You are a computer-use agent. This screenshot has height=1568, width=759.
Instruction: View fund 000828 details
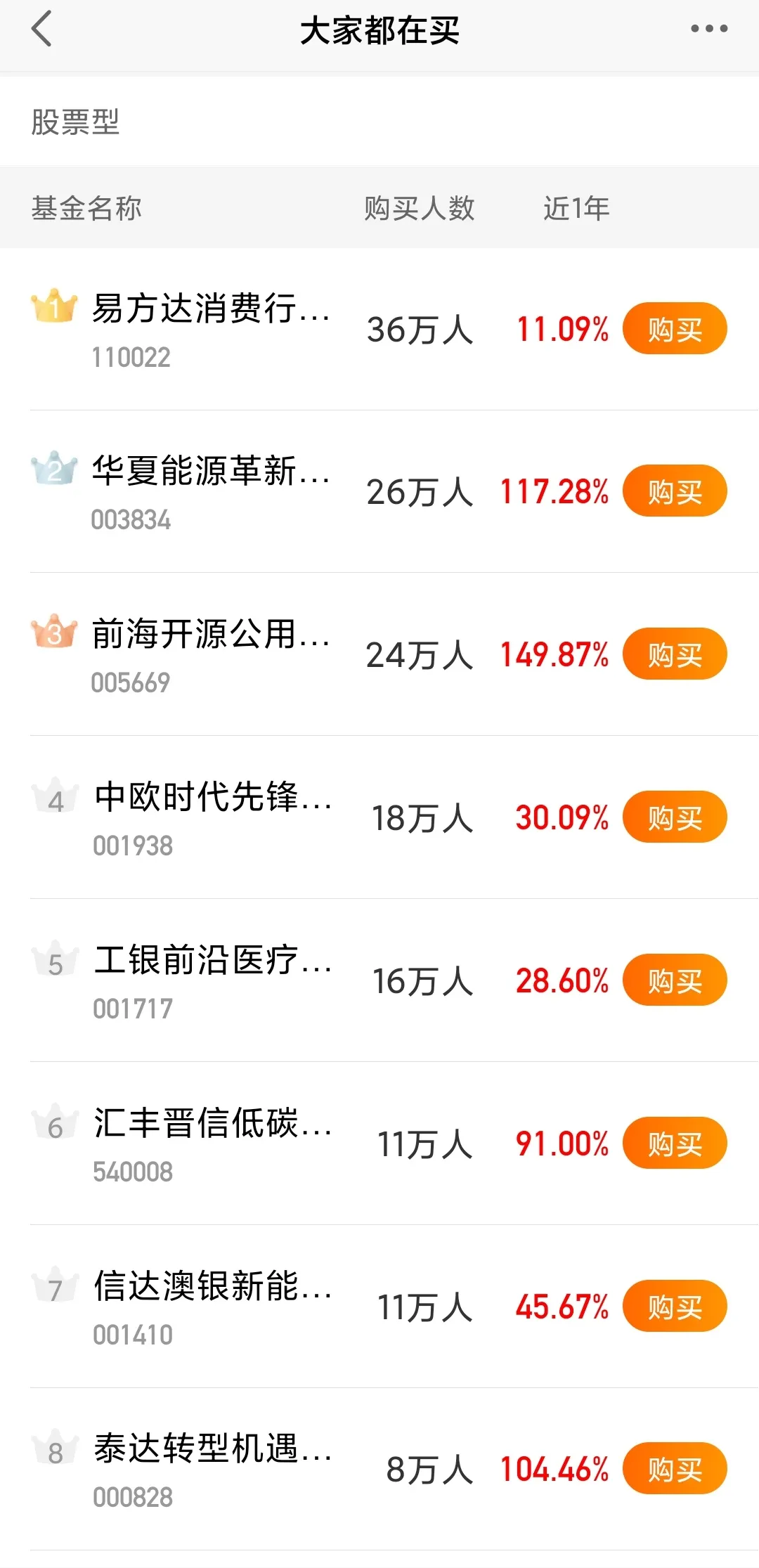tap(212, 1450)
